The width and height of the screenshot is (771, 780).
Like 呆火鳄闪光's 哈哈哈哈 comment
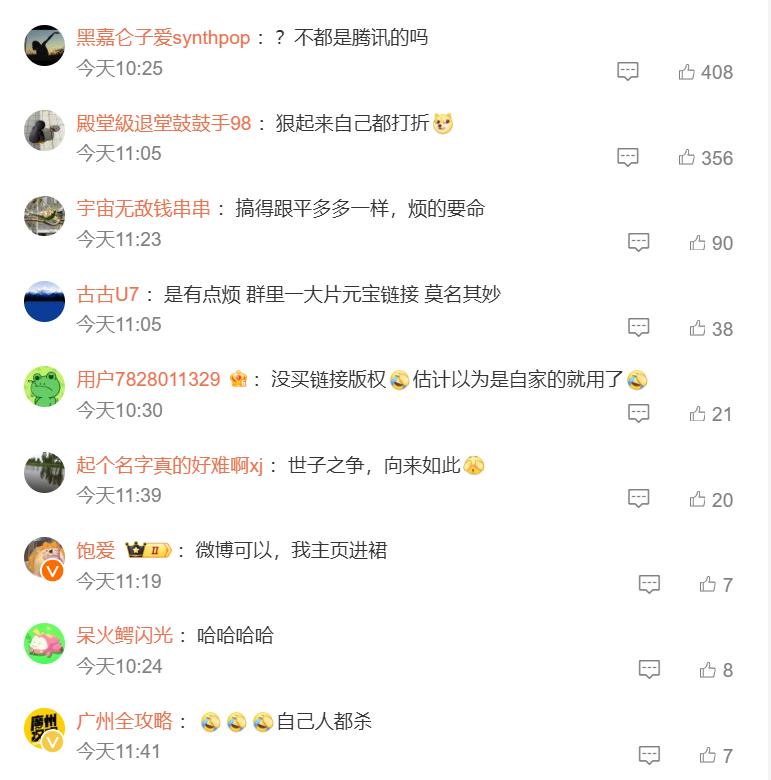tap(709, 670)
